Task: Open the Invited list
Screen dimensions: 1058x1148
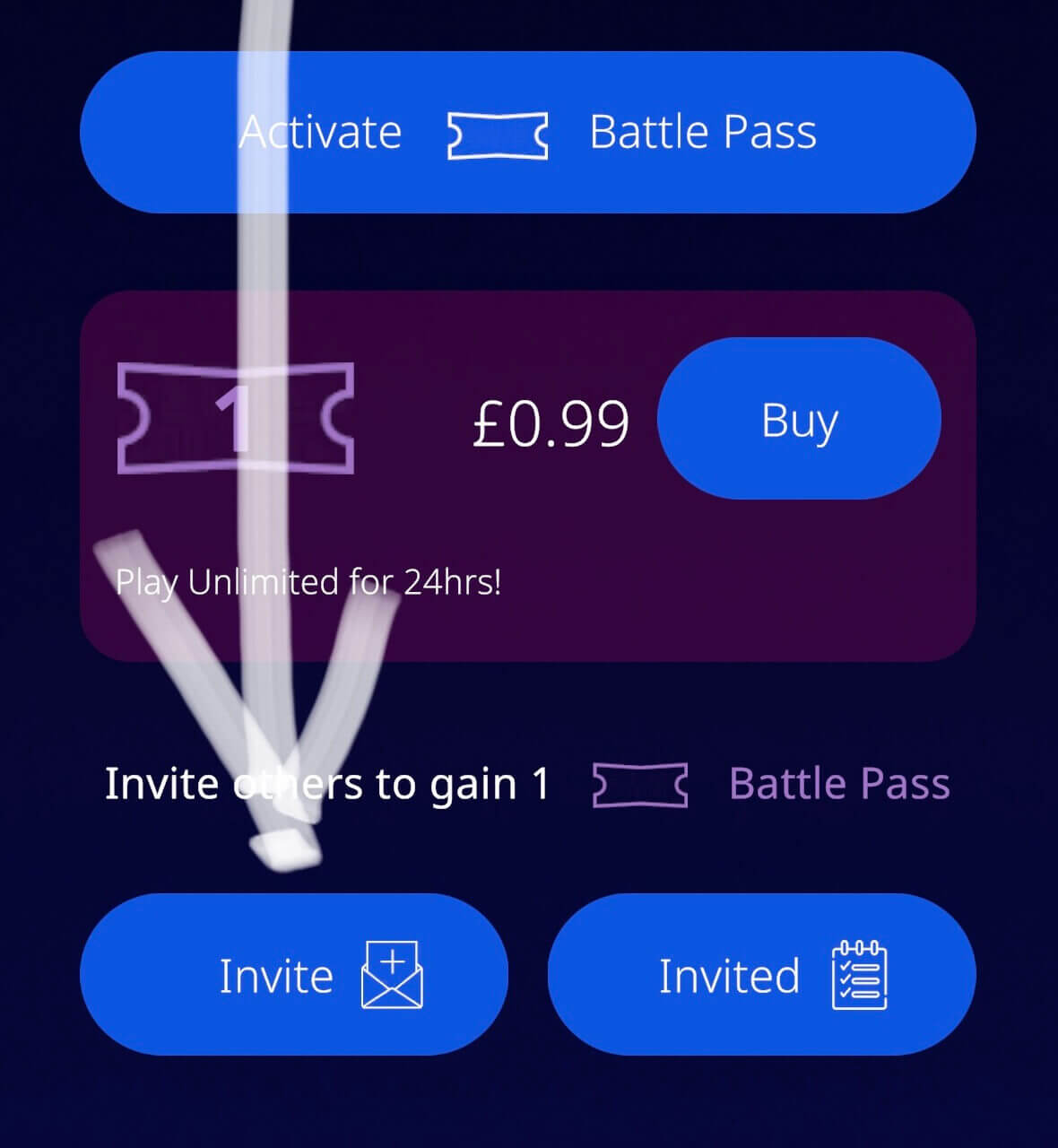Action: (x=760, y=974)
